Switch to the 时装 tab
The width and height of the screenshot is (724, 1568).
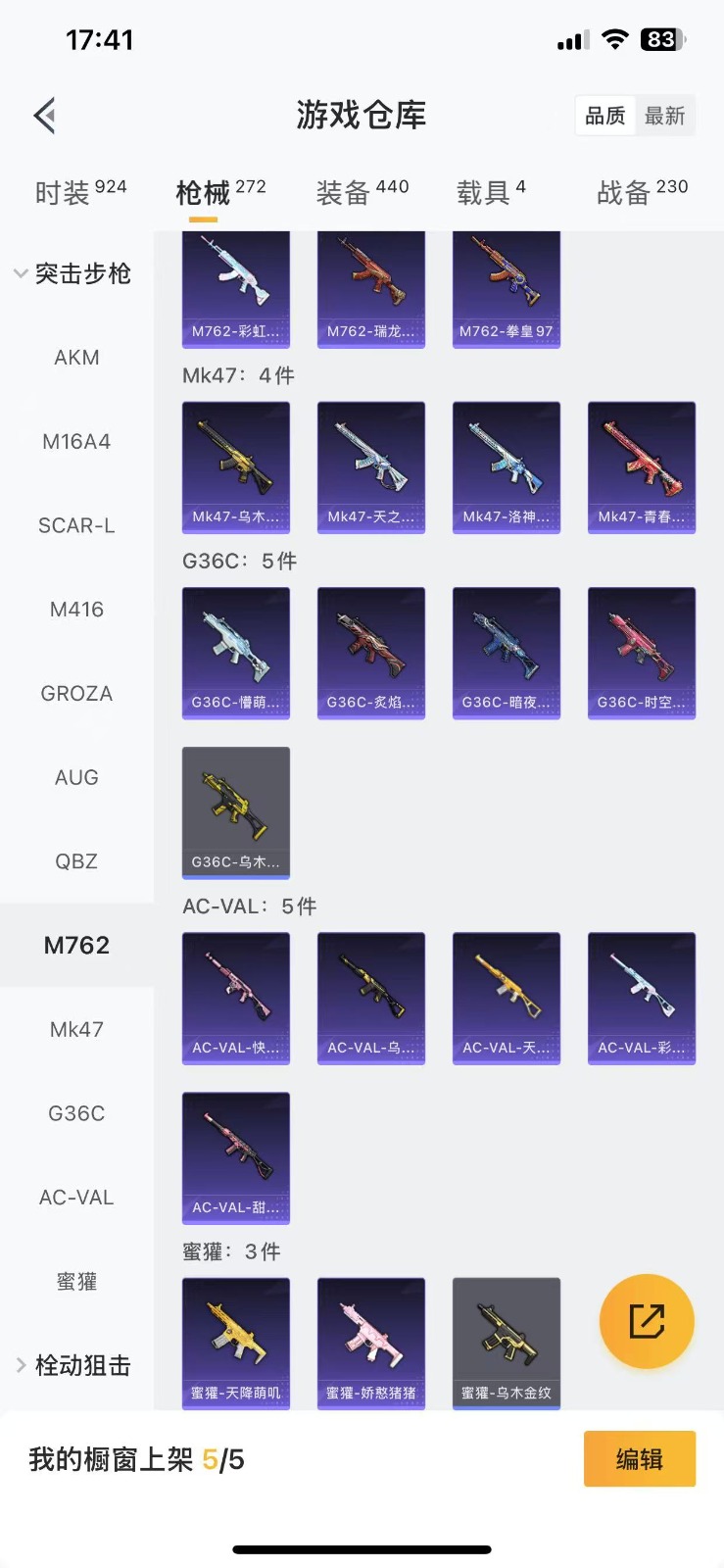coord(80,192)
